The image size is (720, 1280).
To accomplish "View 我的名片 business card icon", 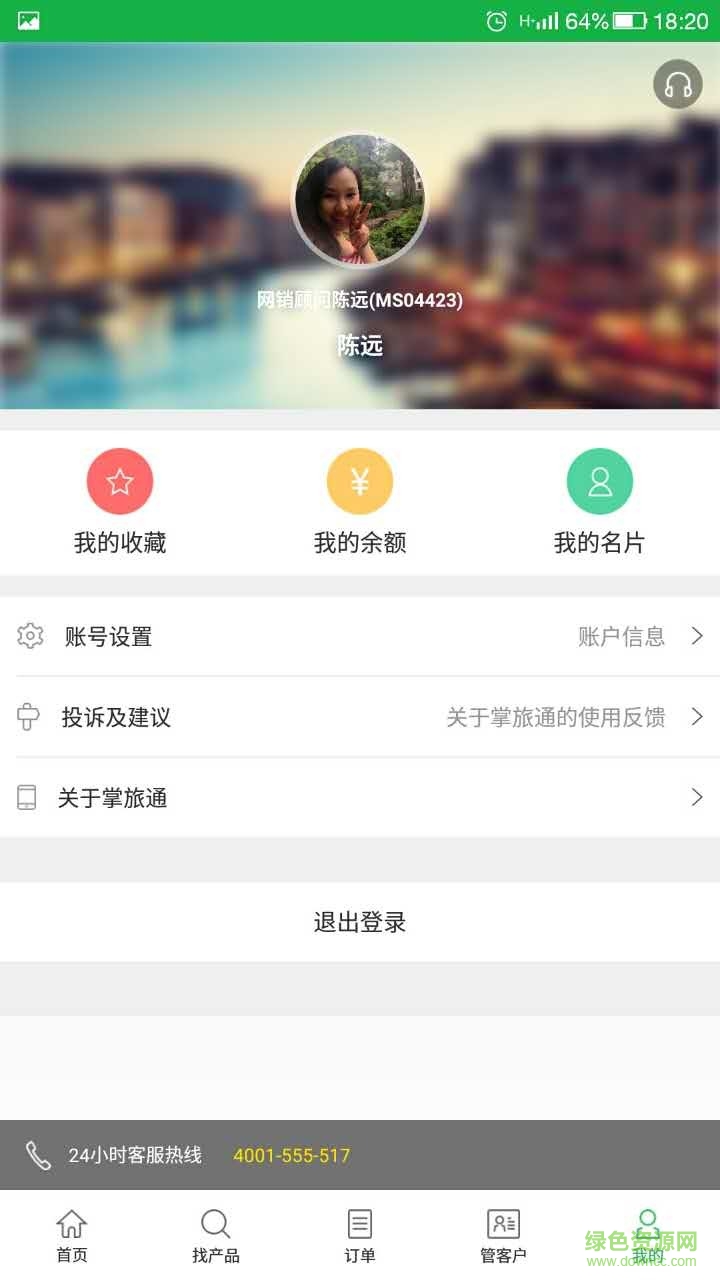I will [599, 481].
